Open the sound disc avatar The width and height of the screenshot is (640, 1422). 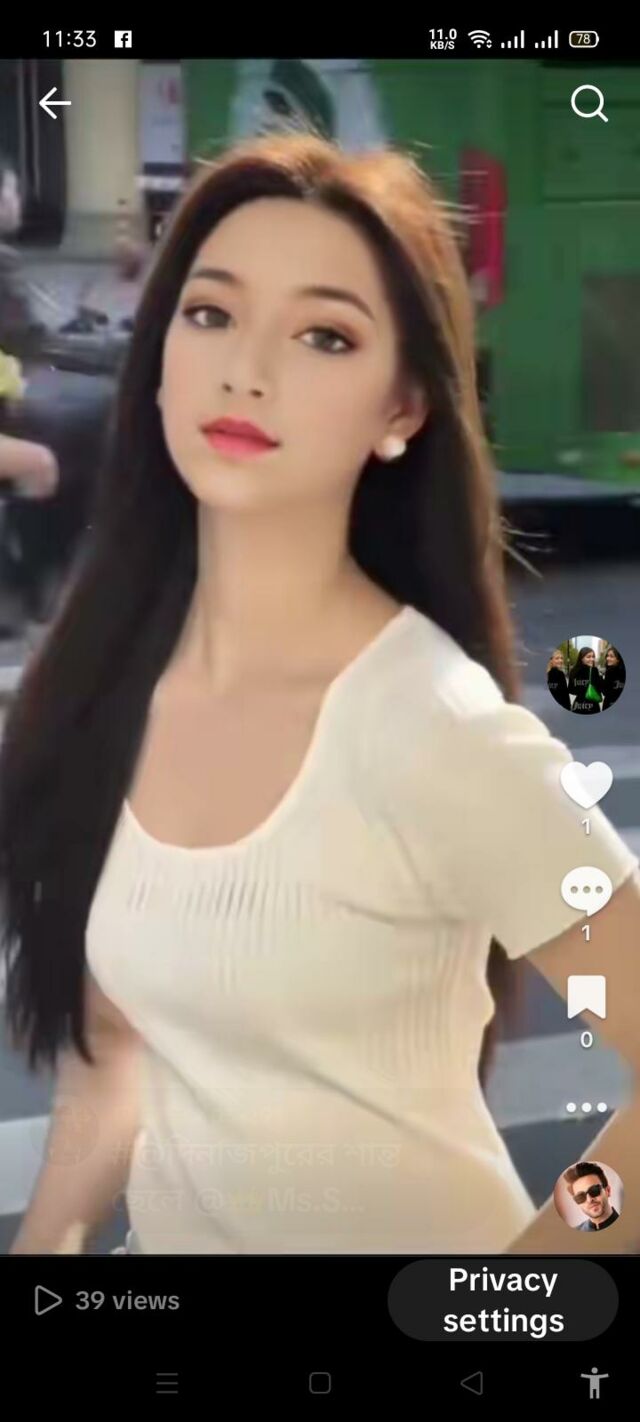(588, 1196)
